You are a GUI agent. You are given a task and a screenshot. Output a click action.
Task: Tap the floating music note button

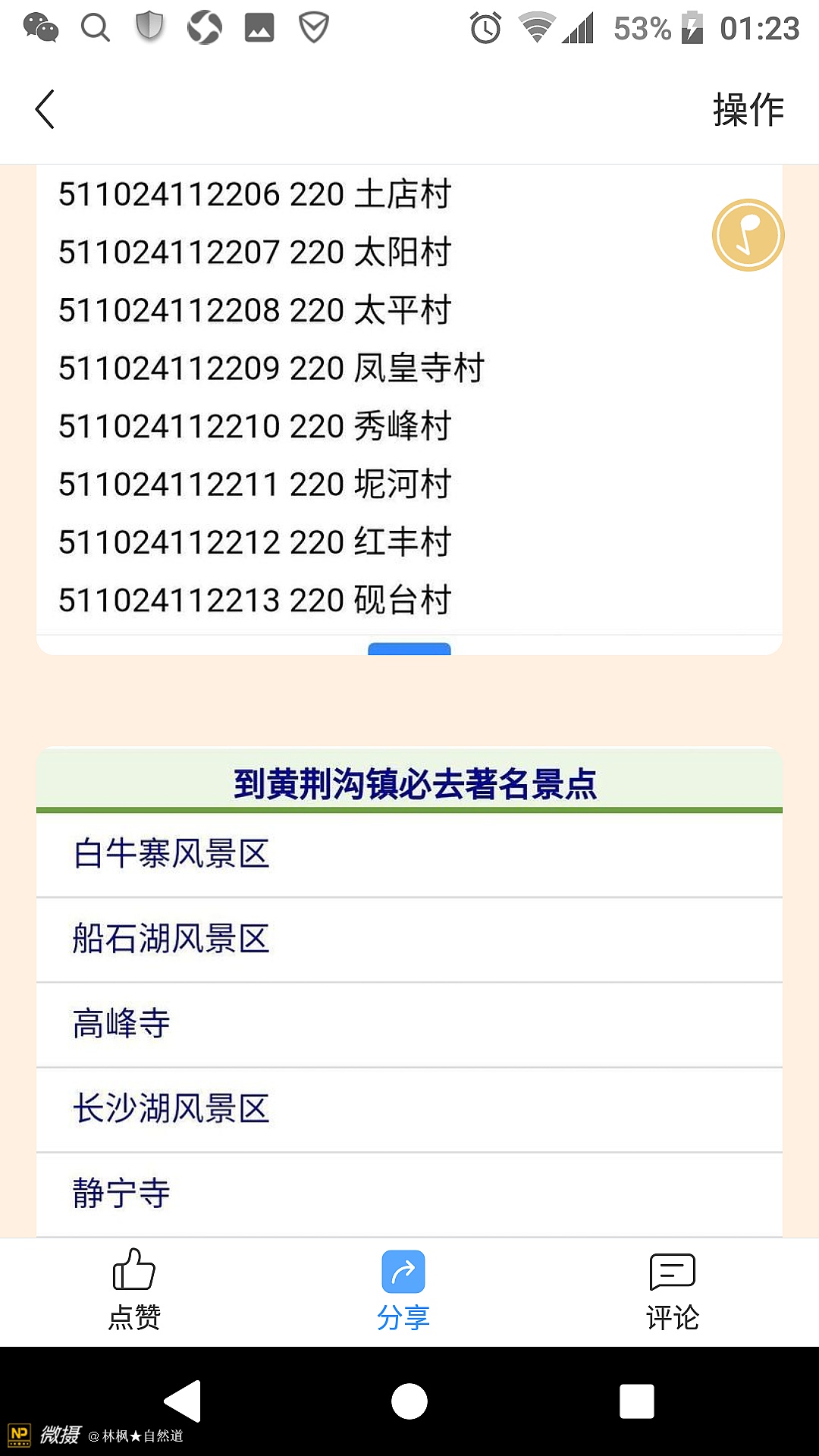(748, 235)
